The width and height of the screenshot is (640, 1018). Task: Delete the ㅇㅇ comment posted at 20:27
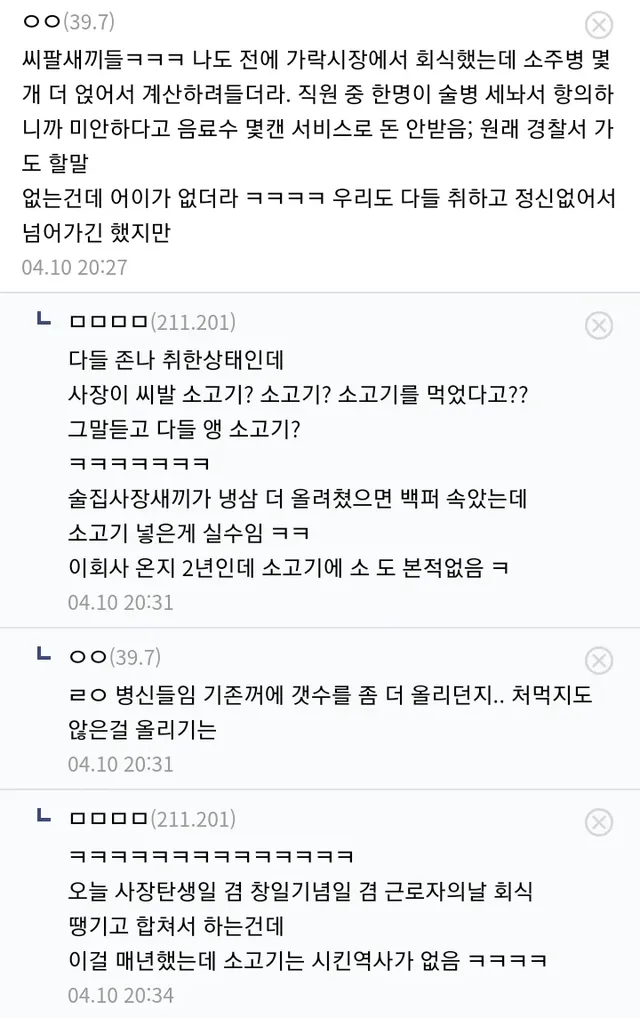(598, 25)
